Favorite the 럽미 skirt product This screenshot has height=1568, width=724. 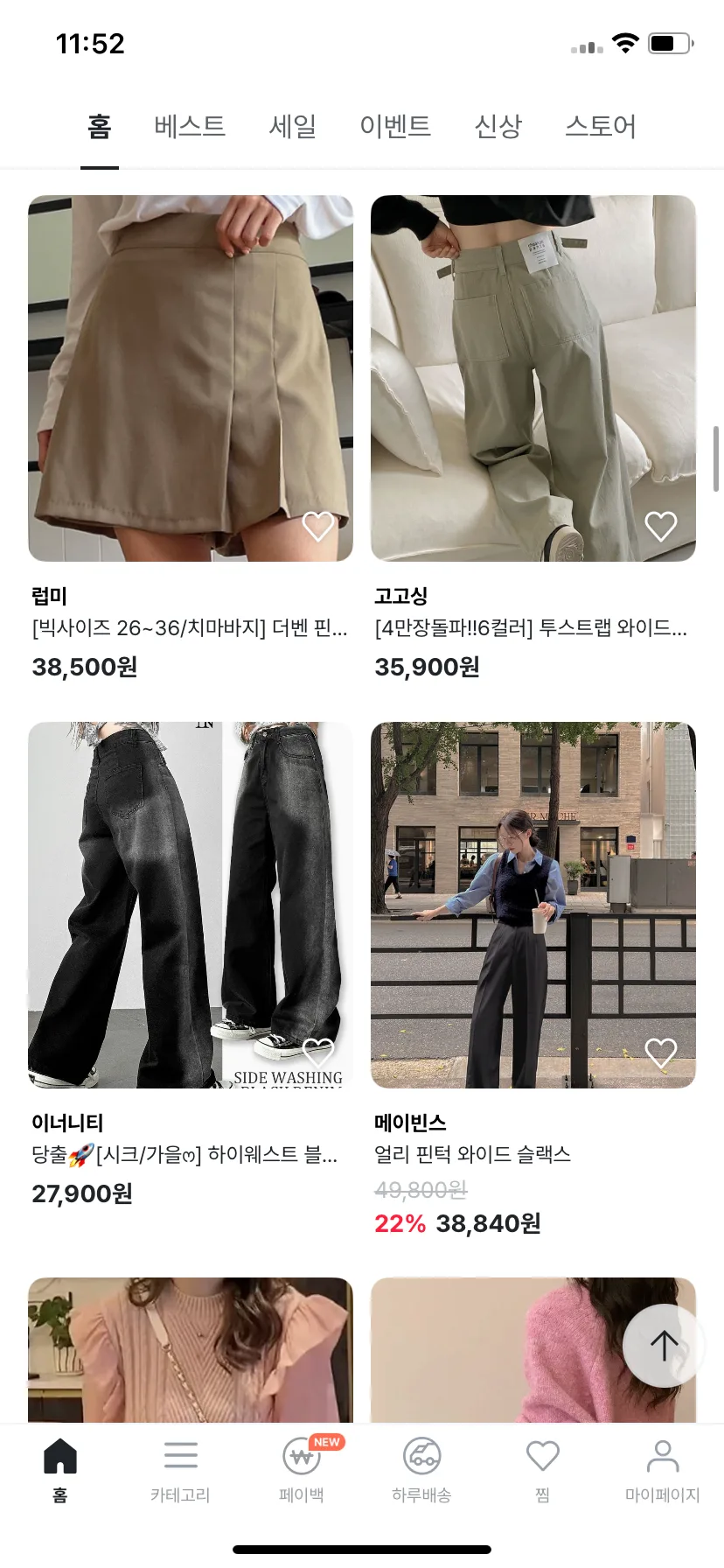tap(319, 525)
